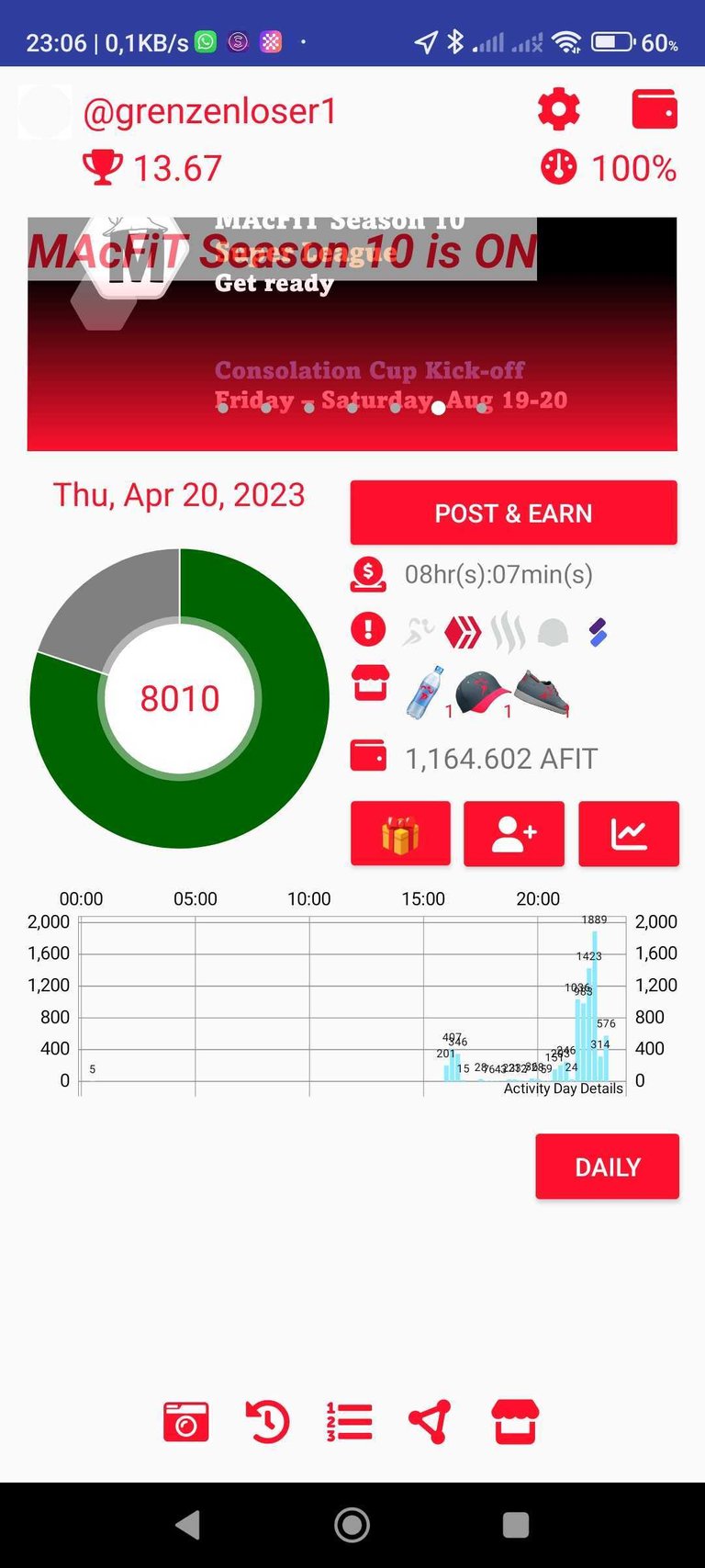The image size is (705, 1568).
Task: Tap the water bottle gadget
Action: tap(424, 693)
